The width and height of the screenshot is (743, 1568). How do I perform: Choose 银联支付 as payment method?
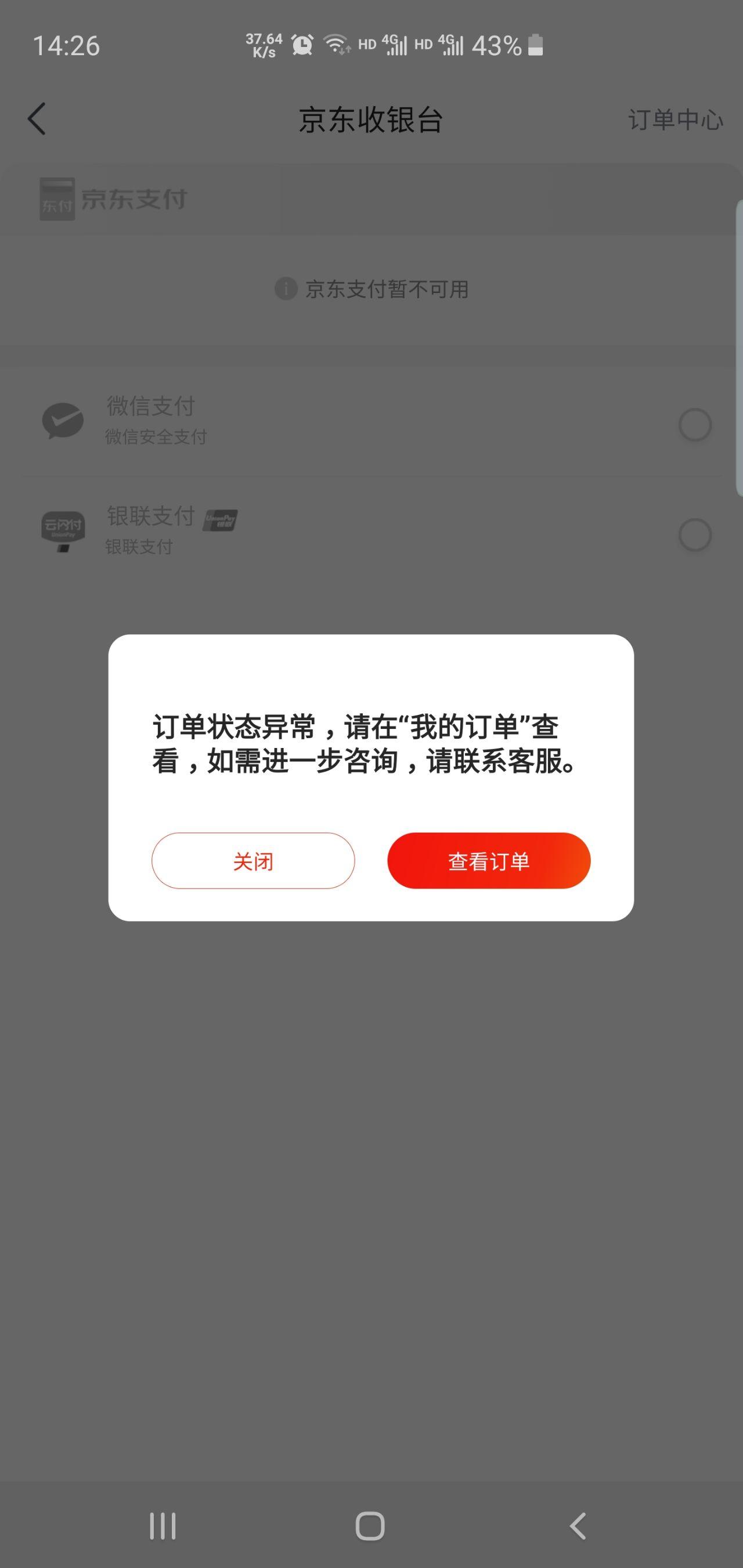(x=694, y=535)
